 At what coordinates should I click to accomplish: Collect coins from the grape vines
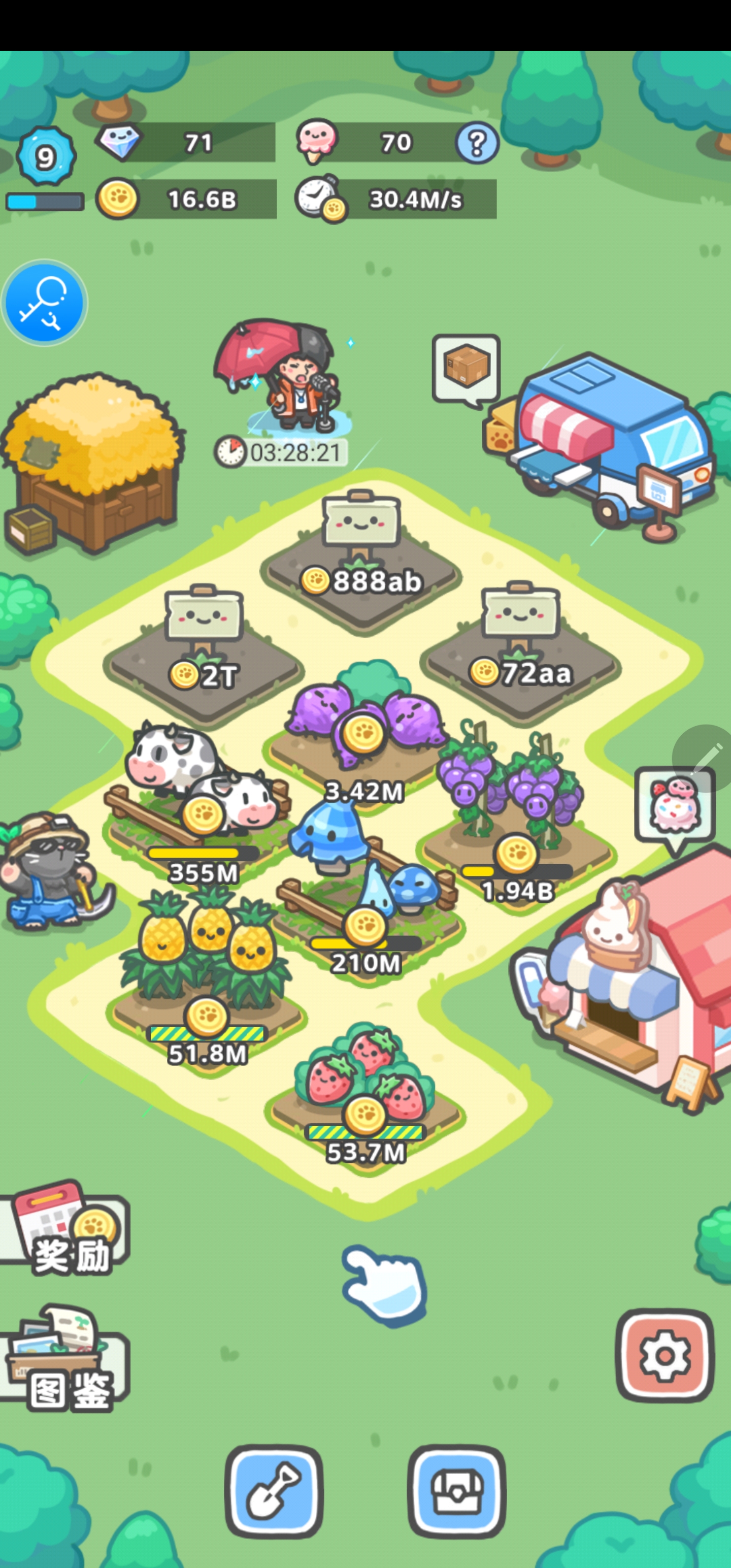coord(516,854)
